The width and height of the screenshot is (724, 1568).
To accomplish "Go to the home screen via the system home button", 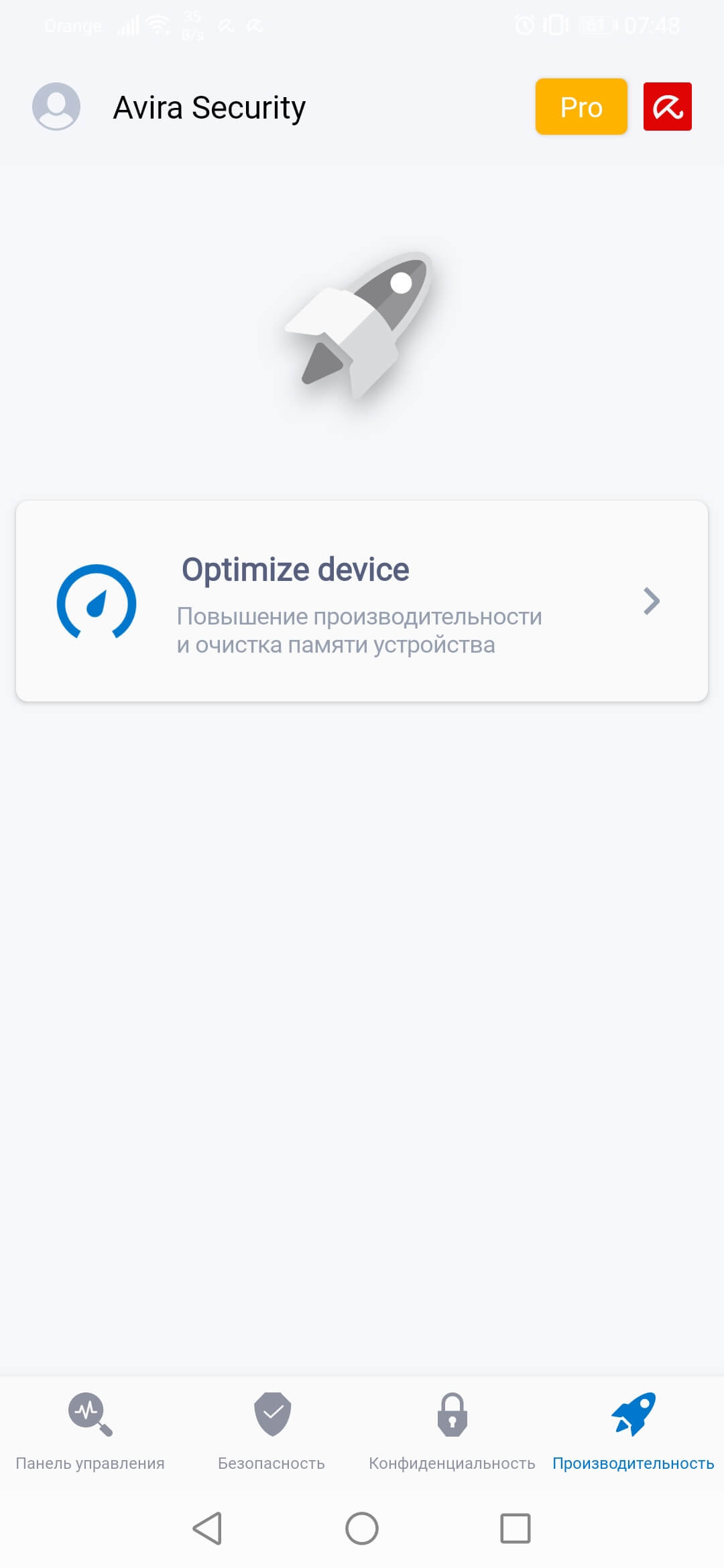I will (362, 1528).
